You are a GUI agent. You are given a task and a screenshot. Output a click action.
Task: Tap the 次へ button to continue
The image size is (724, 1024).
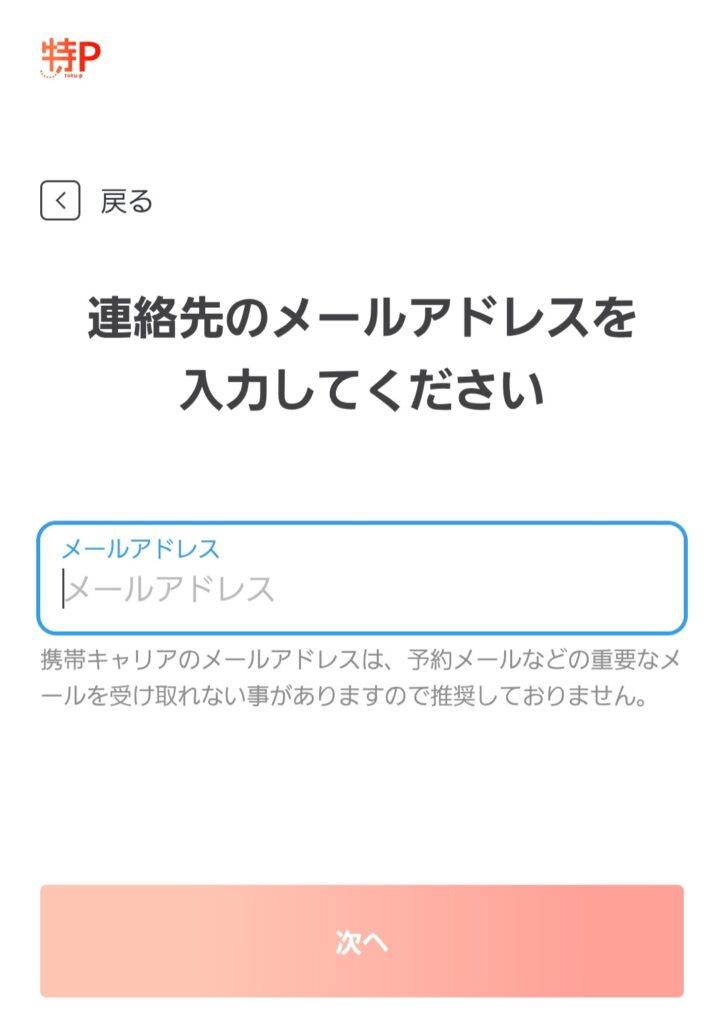tap(361, 941)
